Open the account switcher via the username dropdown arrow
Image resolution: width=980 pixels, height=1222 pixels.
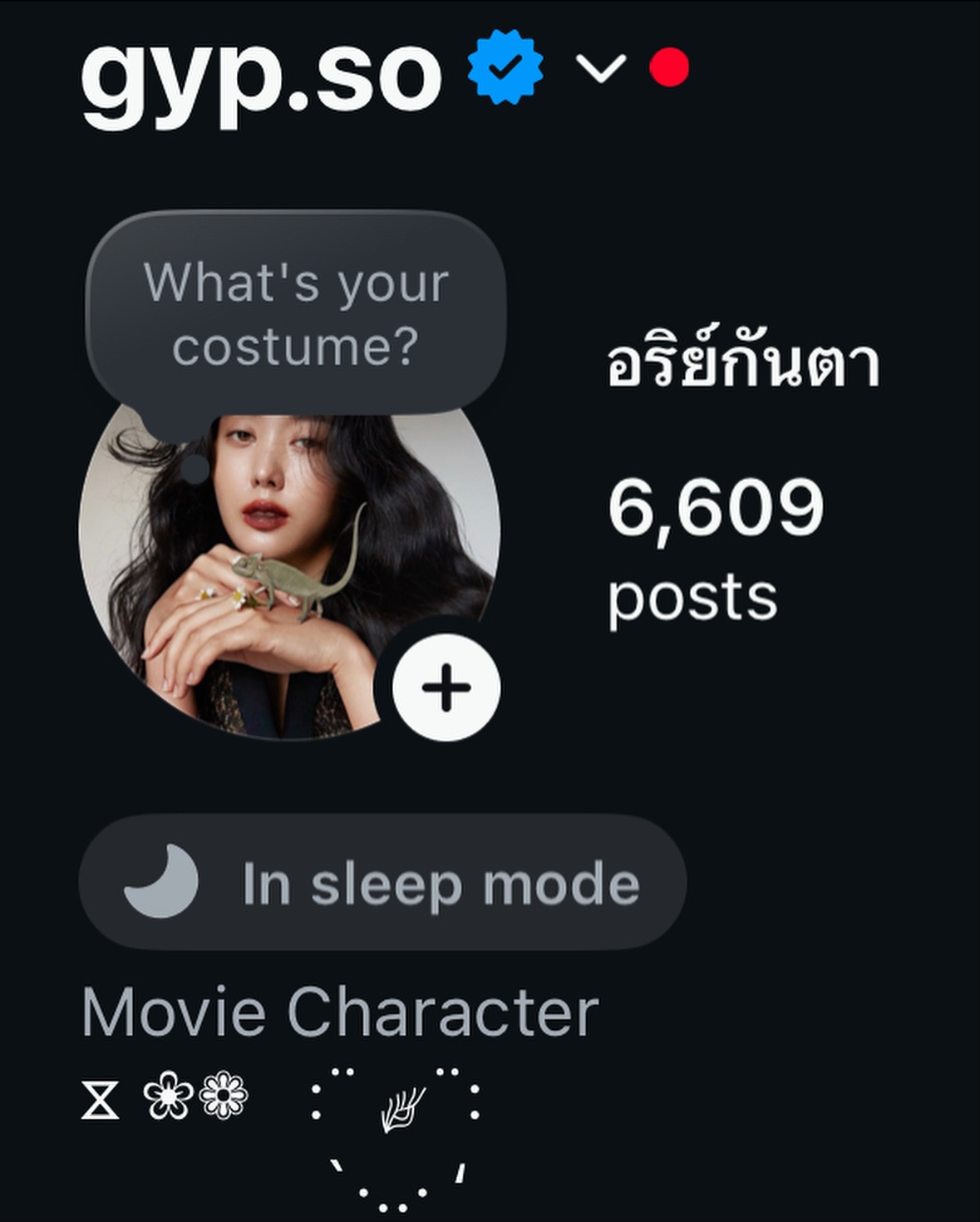[x=600, y=67]
